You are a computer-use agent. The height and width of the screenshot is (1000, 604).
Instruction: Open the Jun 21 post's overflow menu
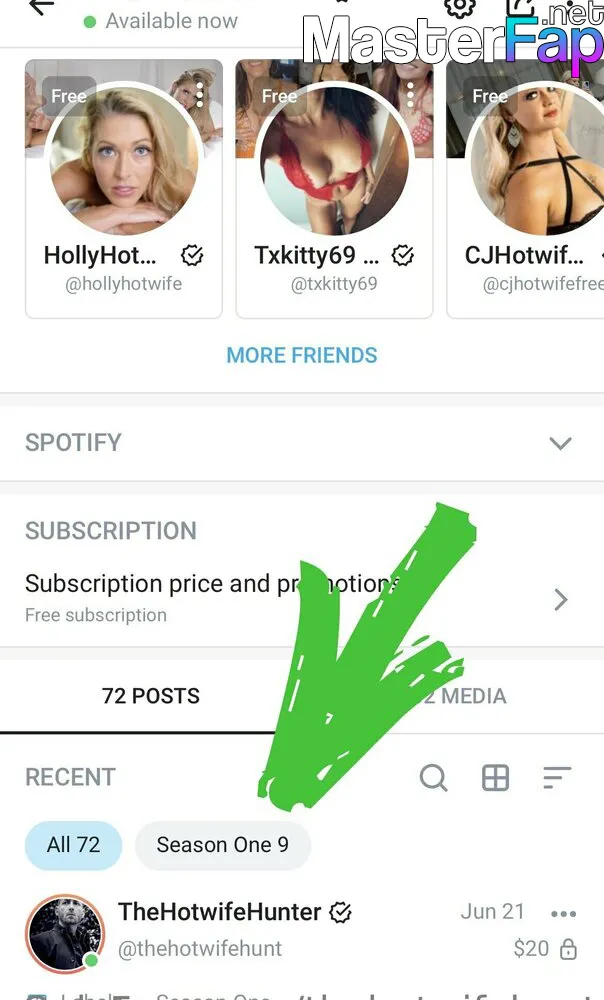coord(564,913)
